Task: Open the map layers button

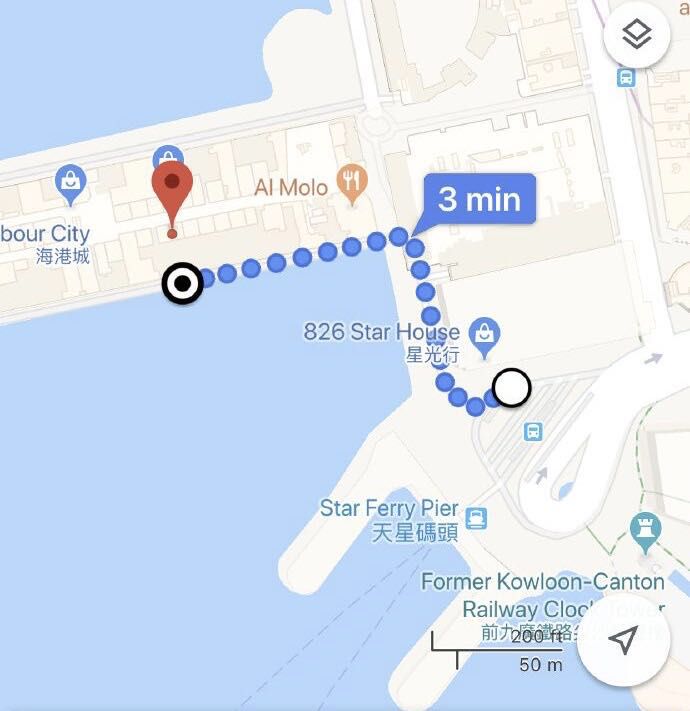Action: click(637, 37)
